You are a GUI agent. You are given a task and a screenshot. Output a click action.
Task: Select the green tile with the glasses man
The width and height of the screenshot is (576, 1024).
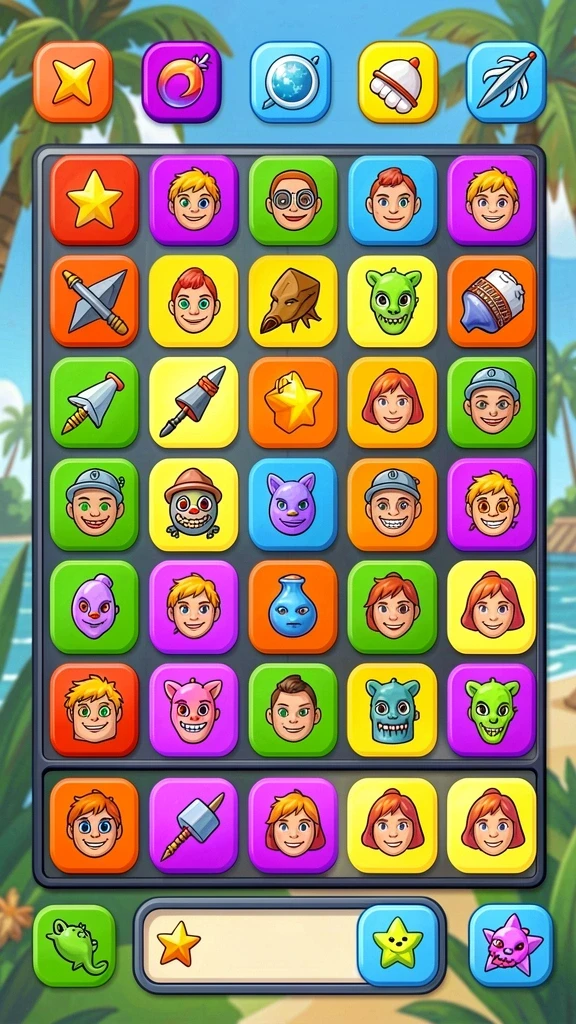pos(293,200)
